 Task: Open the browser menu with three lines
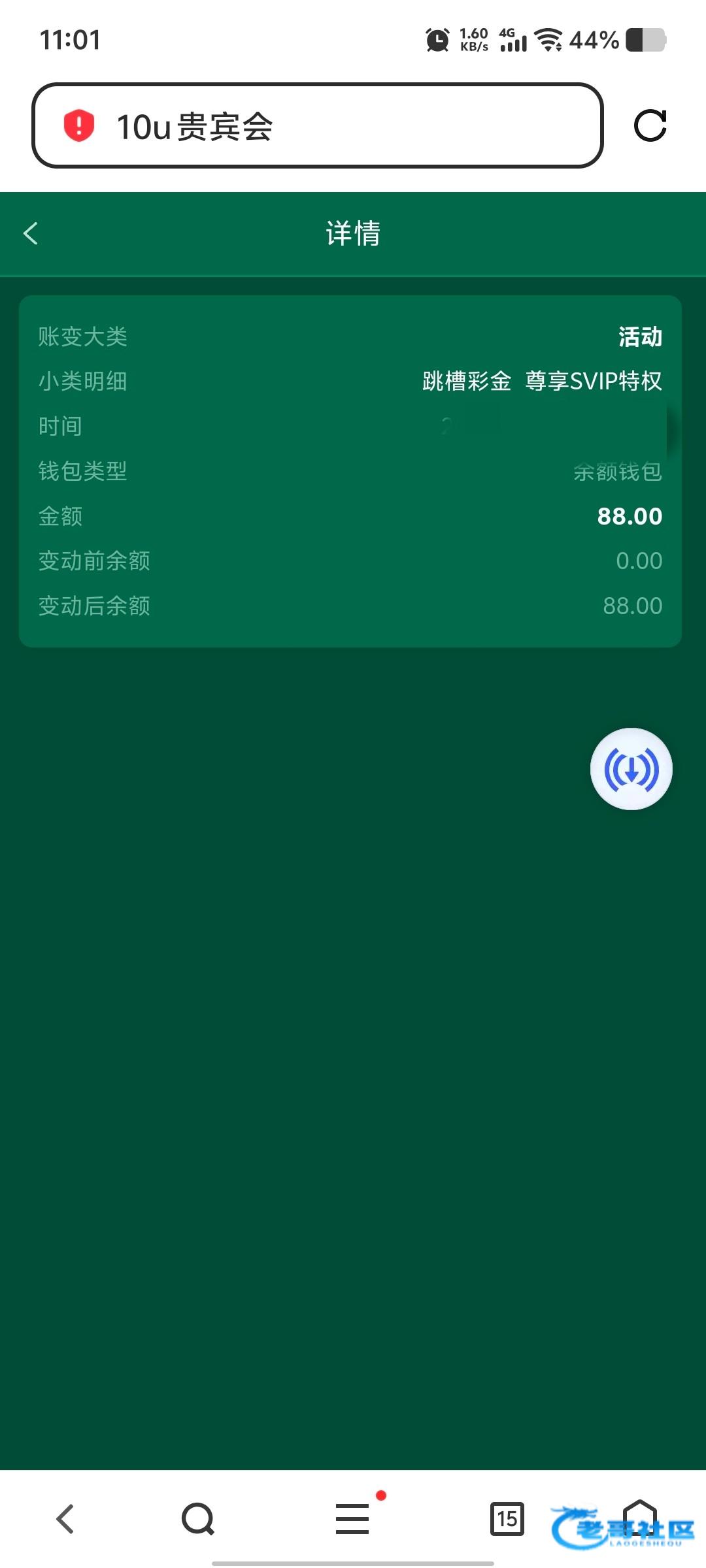[352, 1518]
